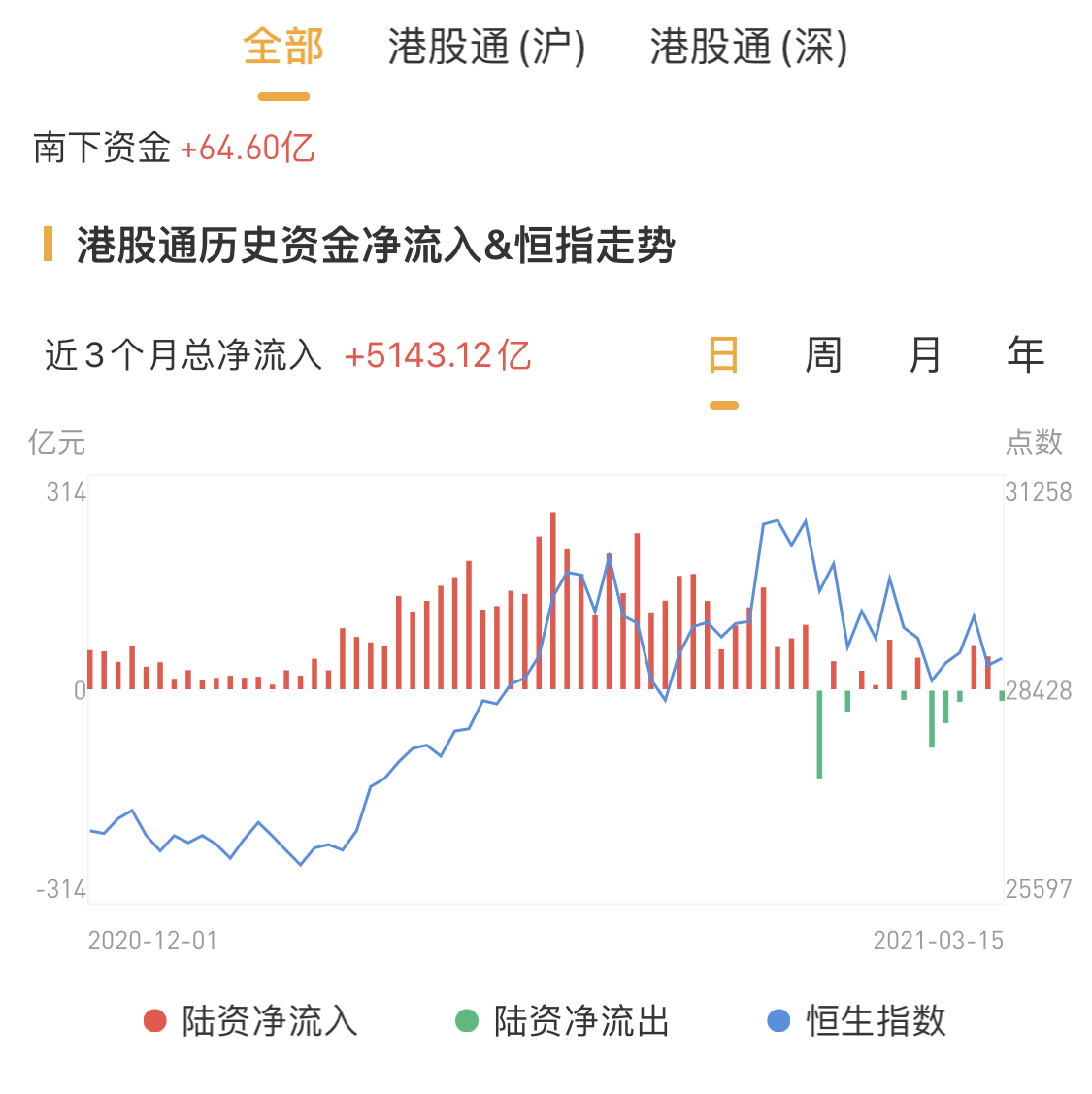1092x1094 pixels.
Task: Switch chart to 周 weekly view
Action: (823, 355)
